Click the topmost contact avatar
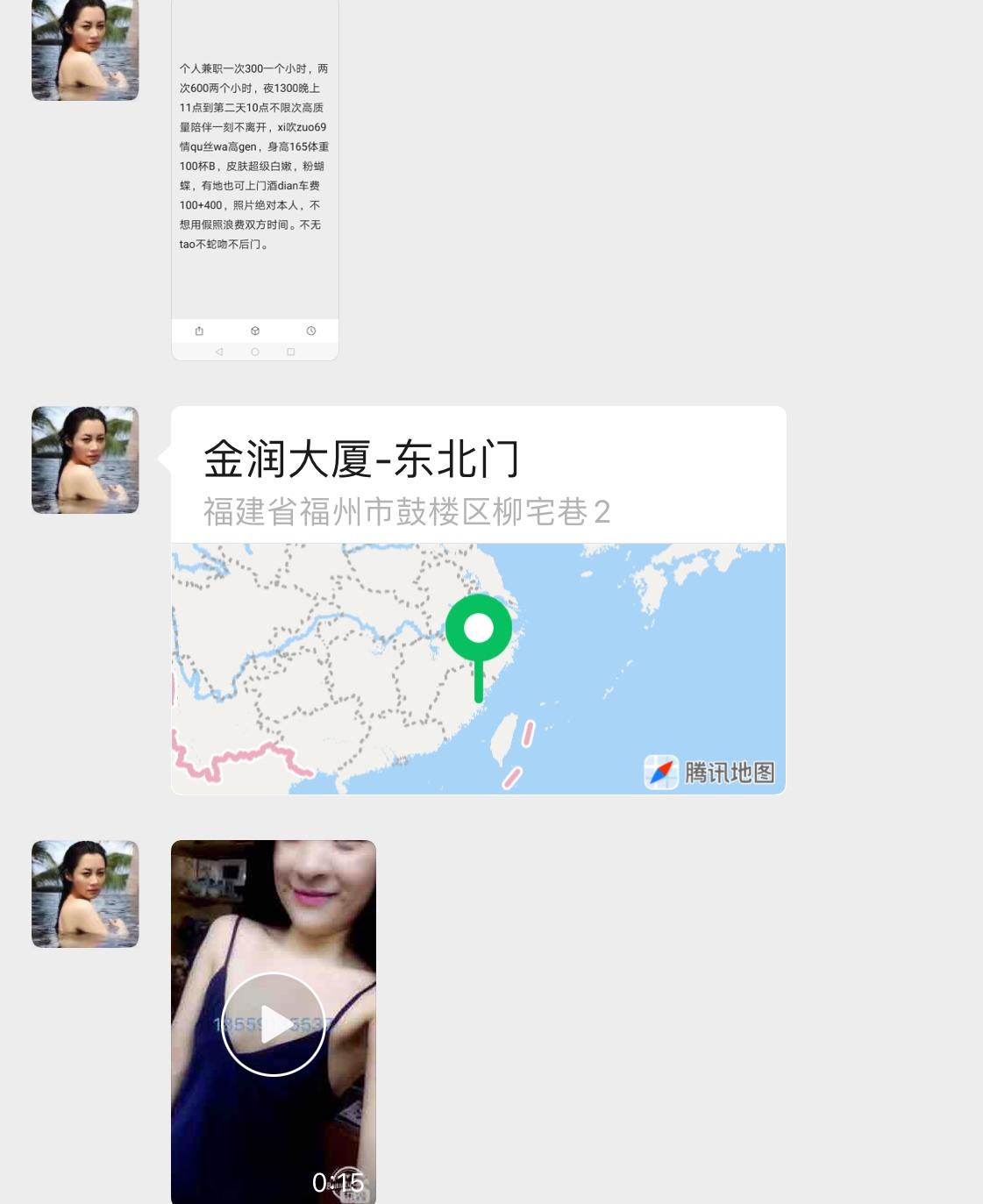983x1204 pixels. [84, 50]
